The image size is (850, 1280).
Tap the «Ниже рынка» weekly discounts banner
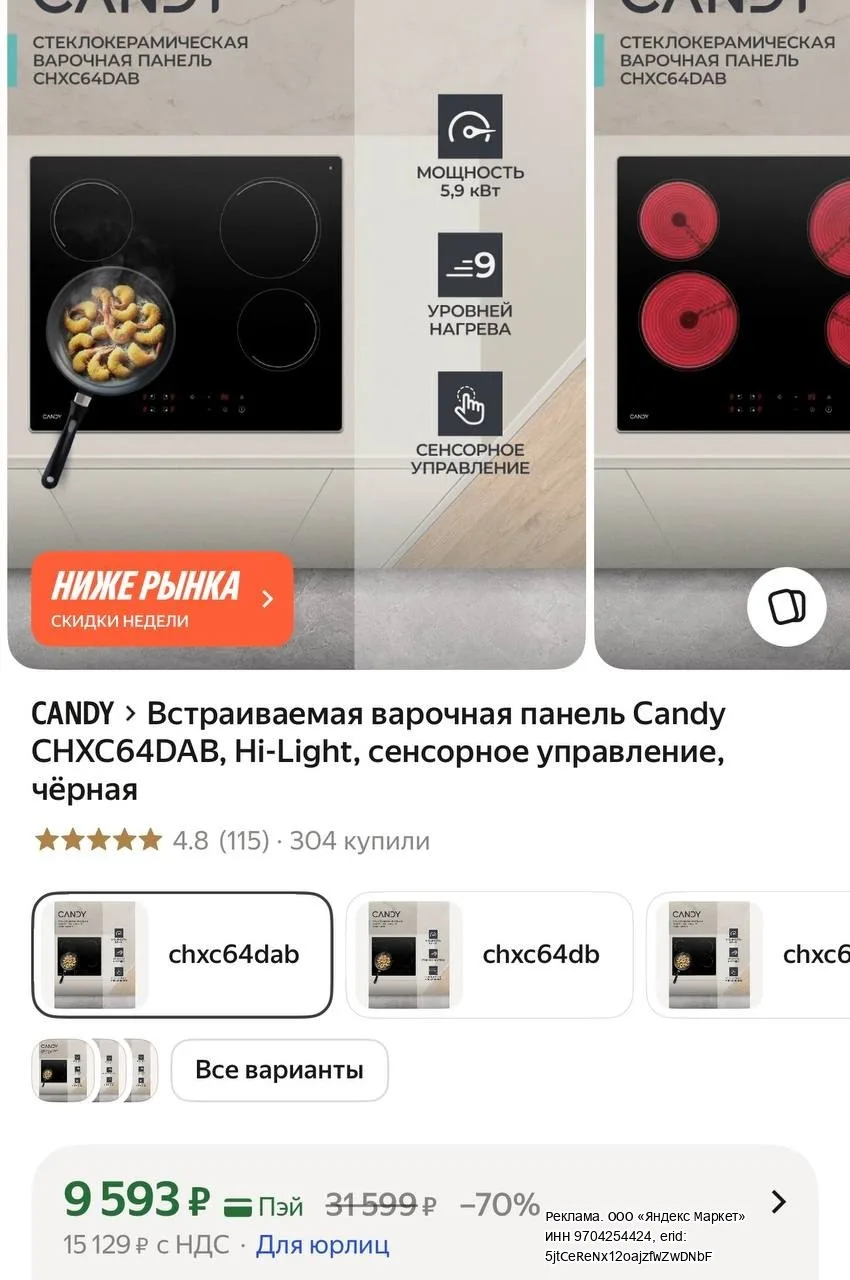(x=162, y=599)
